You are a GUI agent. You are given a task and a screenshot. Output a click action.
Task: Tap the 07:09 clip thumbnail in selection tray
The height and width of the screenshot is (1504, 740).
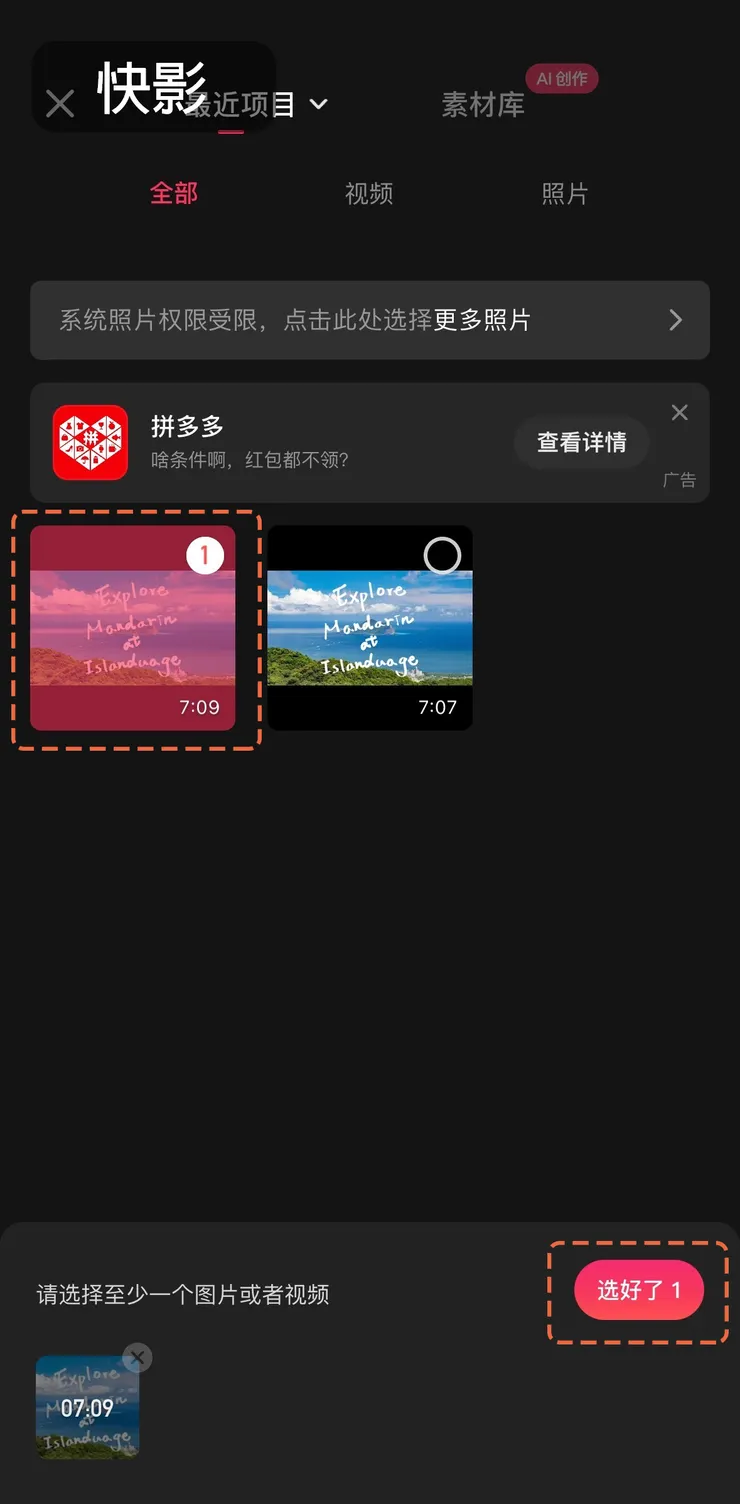pyautogui.click(x=87, y=1407)
